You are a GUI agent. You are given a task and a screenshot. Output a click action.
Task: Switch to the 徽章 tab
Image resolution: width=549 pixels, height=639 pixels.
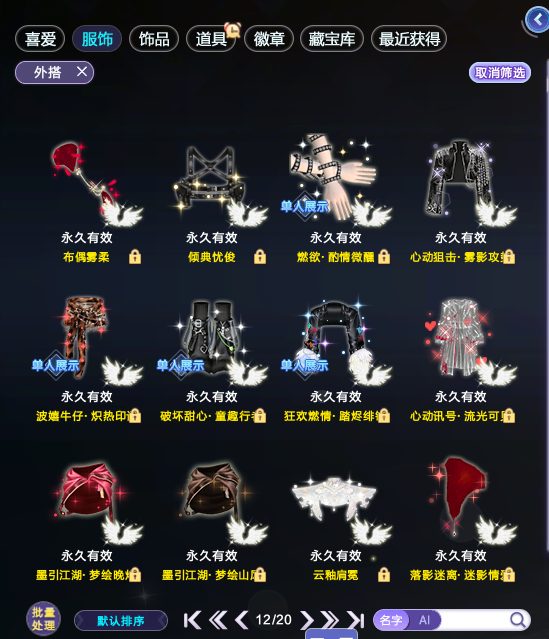(269, 39)
